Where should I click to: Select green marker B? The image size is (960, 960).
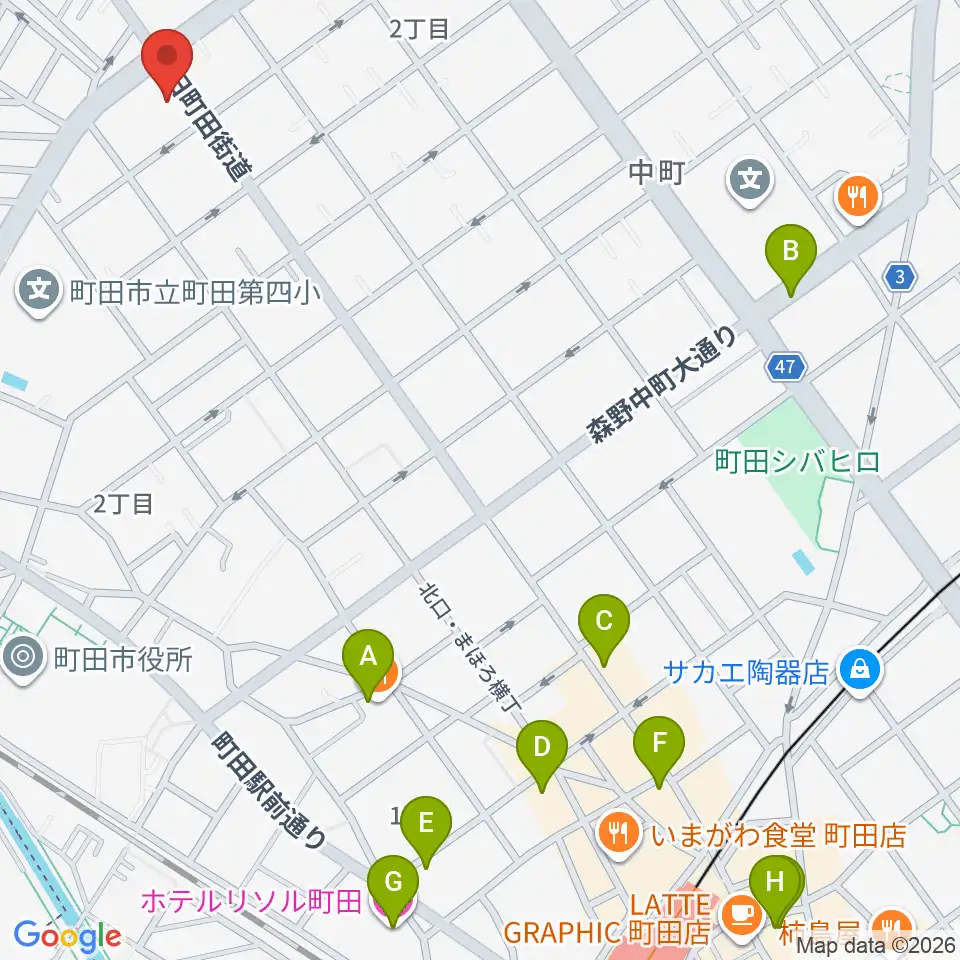click(x=791, y=259)
